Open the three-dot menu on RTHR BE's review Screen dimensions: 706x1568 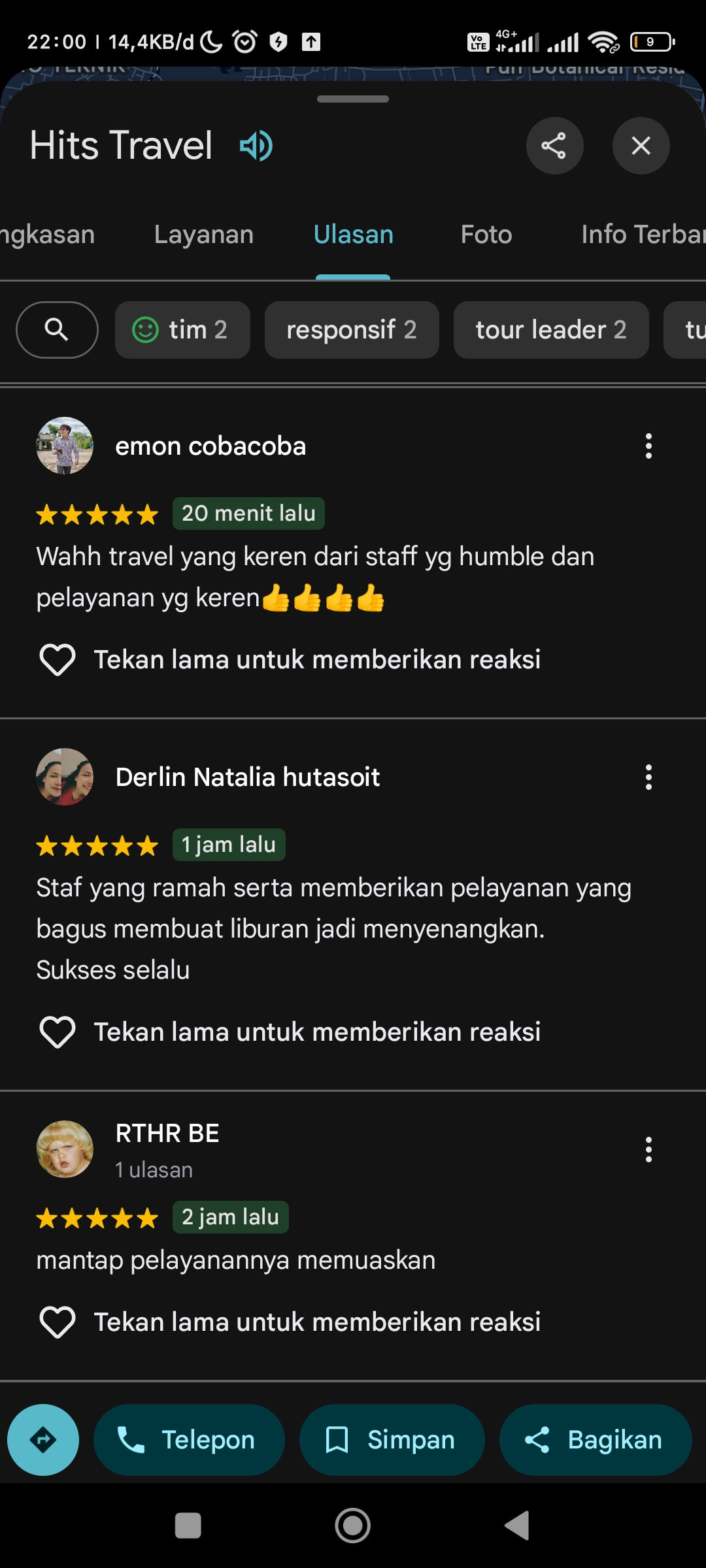(648, 1150)
